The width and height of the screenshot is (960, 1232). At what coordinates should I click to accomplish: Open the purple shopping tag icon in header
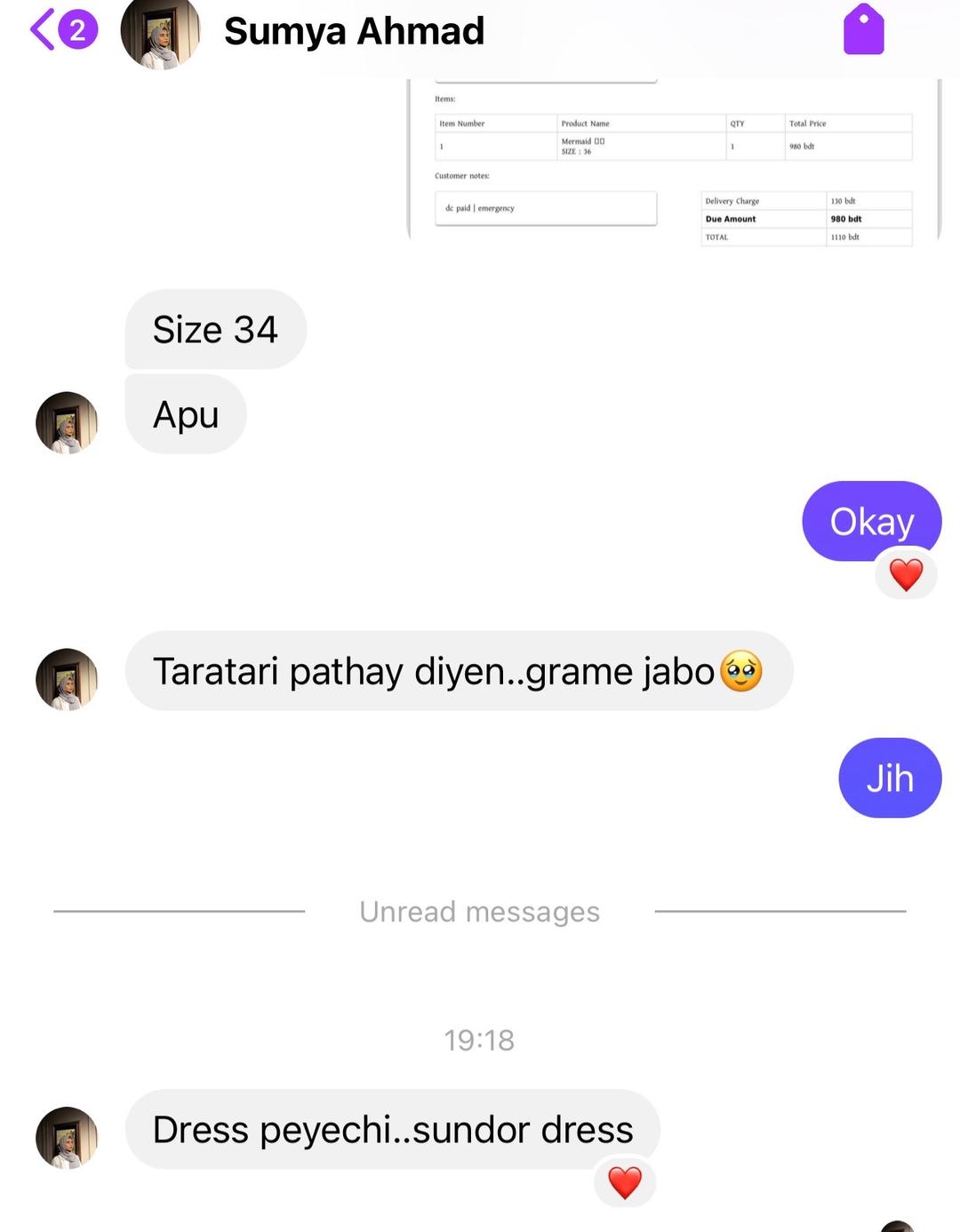pos(863,31)
